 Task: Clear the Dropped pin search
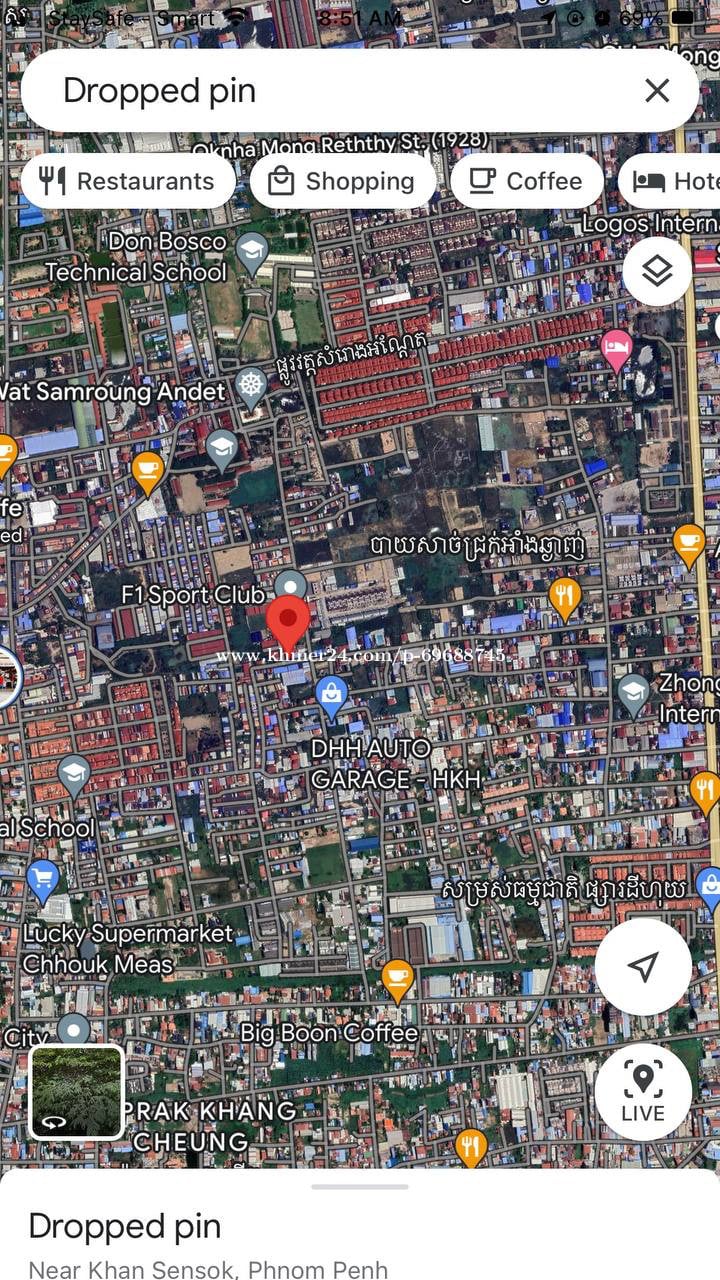point(657,91)
